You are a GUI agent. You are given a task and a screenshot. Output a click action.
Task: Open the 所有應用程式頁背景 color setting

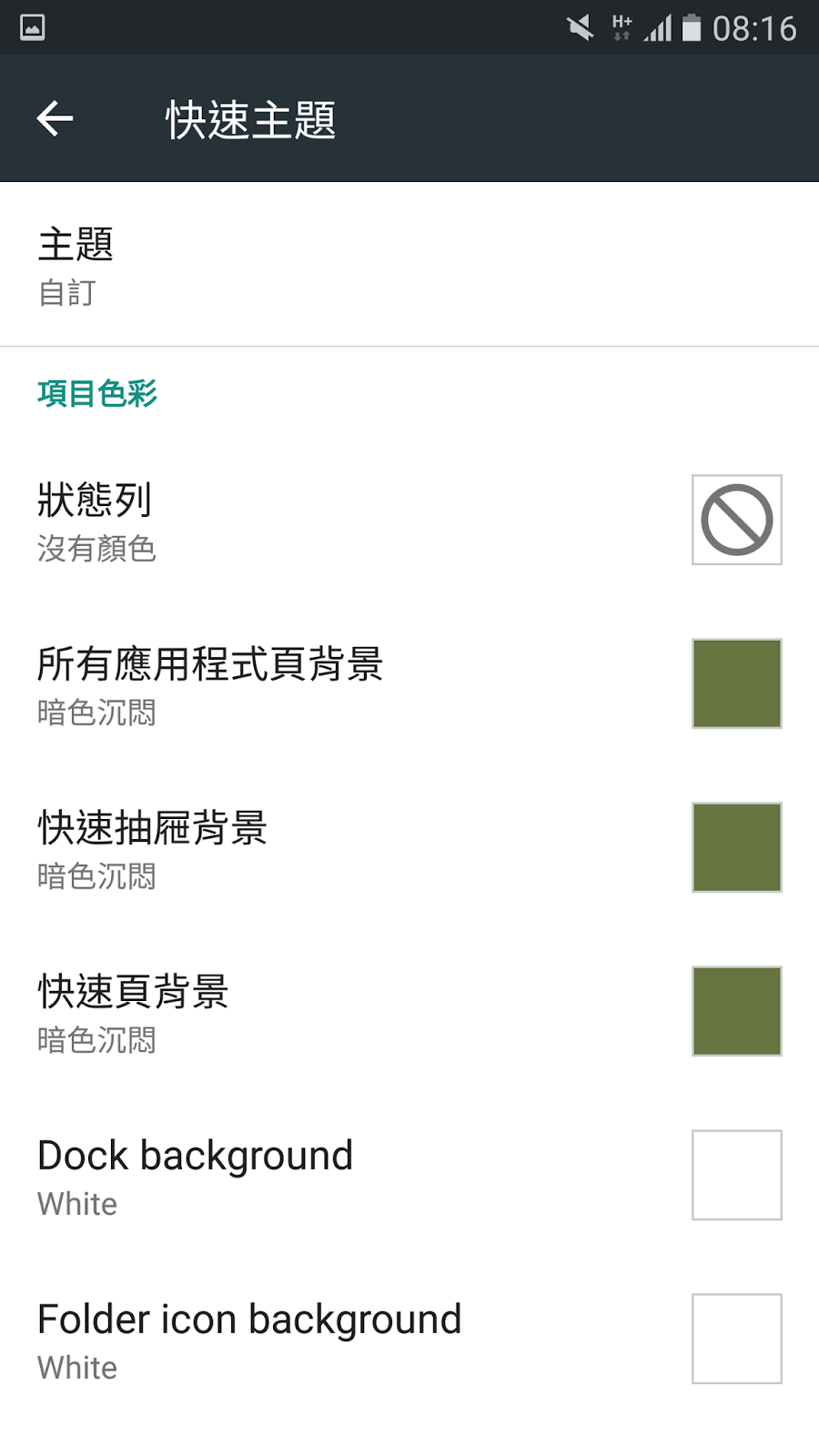coord(273,684)
